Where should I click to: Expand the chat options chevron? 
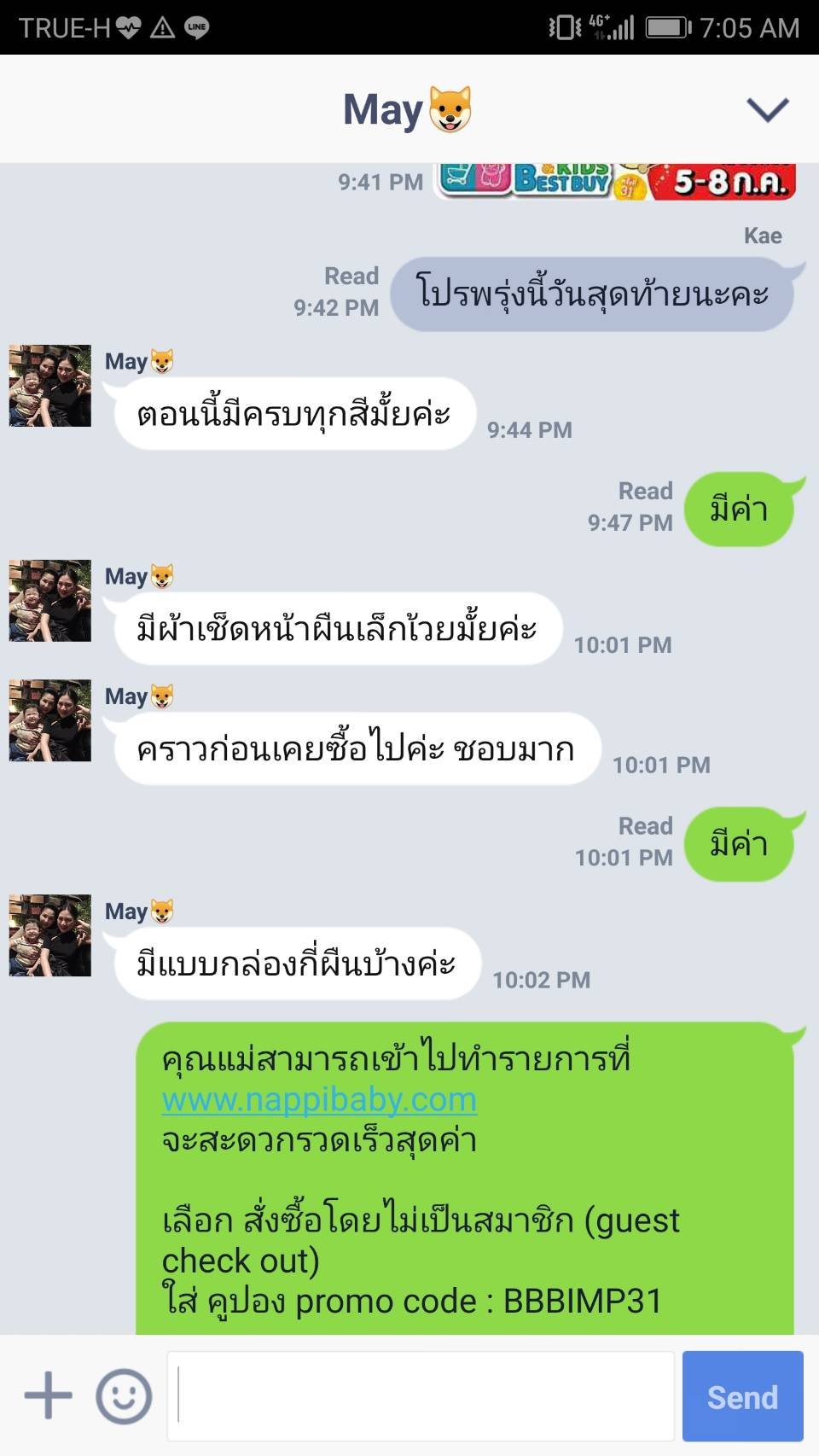tap(767, 110)
